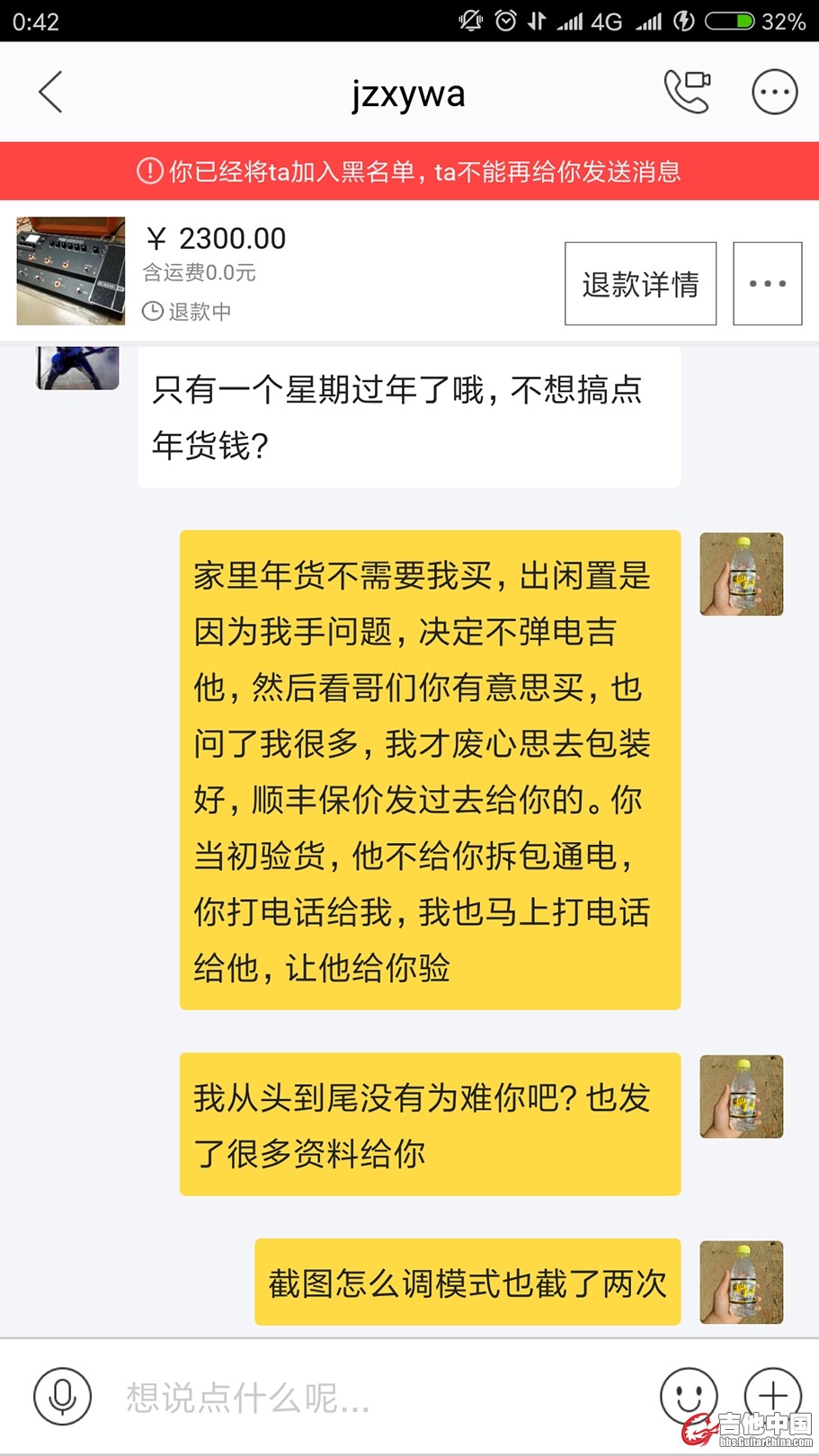This screenshot has height=1456, width=819.
Task: View jzxywa's profile avatar
Action: 77,368
